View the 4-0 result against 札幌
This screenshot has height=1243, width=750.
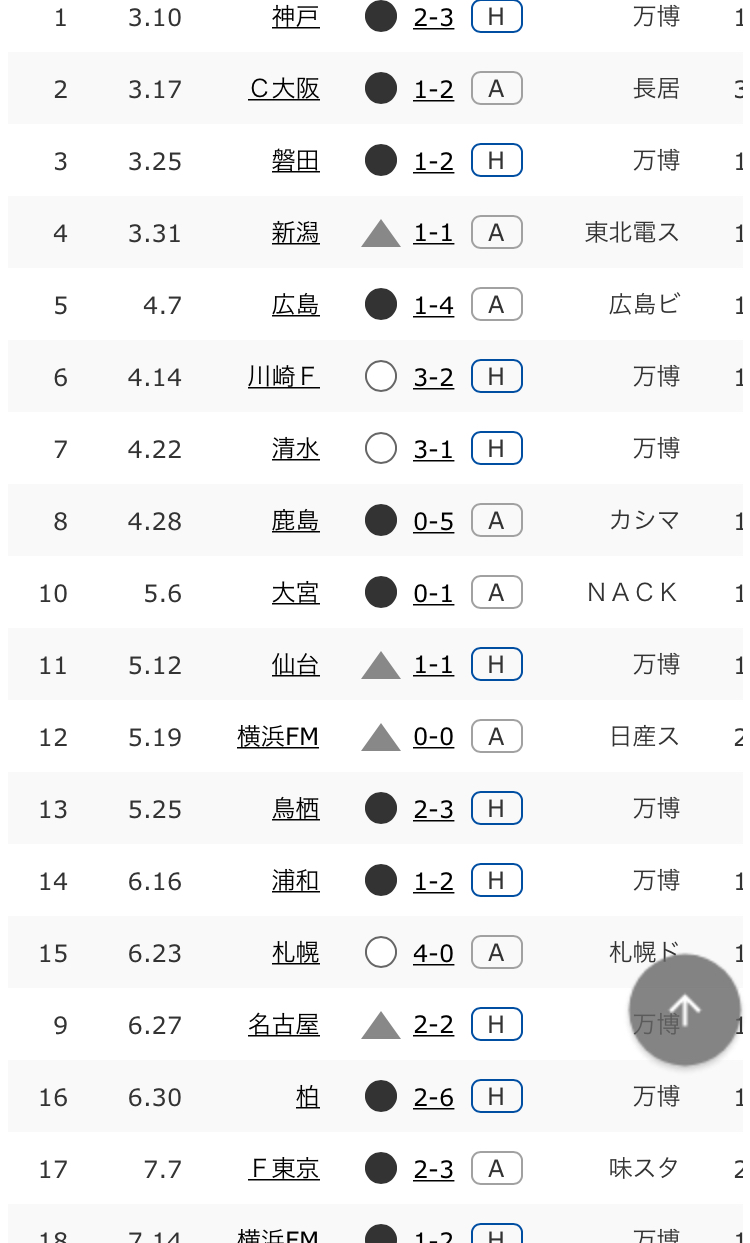pos(433,953)
